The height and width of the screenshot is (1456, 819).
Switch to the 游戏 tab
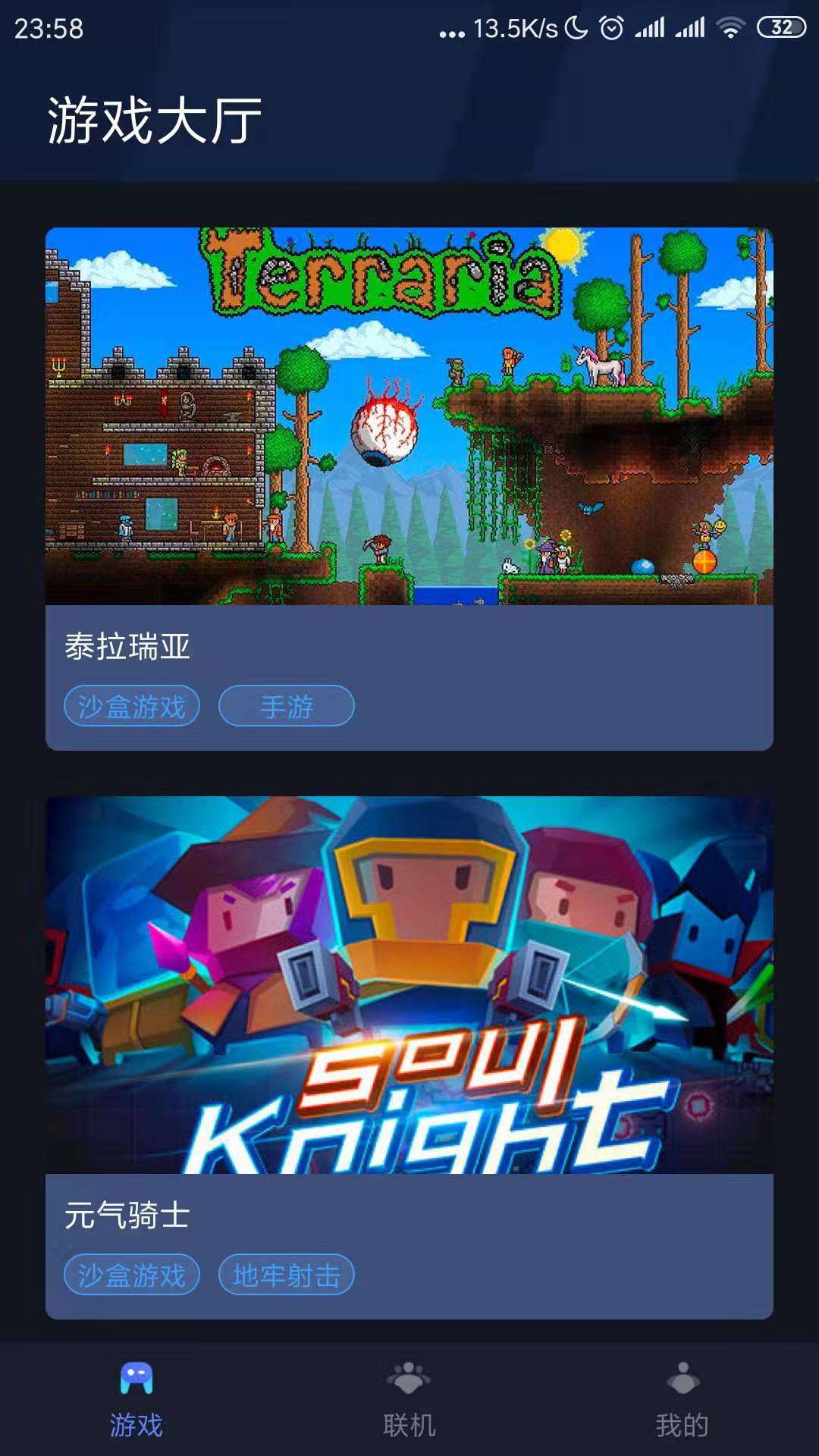click(x=136, y=1399)
